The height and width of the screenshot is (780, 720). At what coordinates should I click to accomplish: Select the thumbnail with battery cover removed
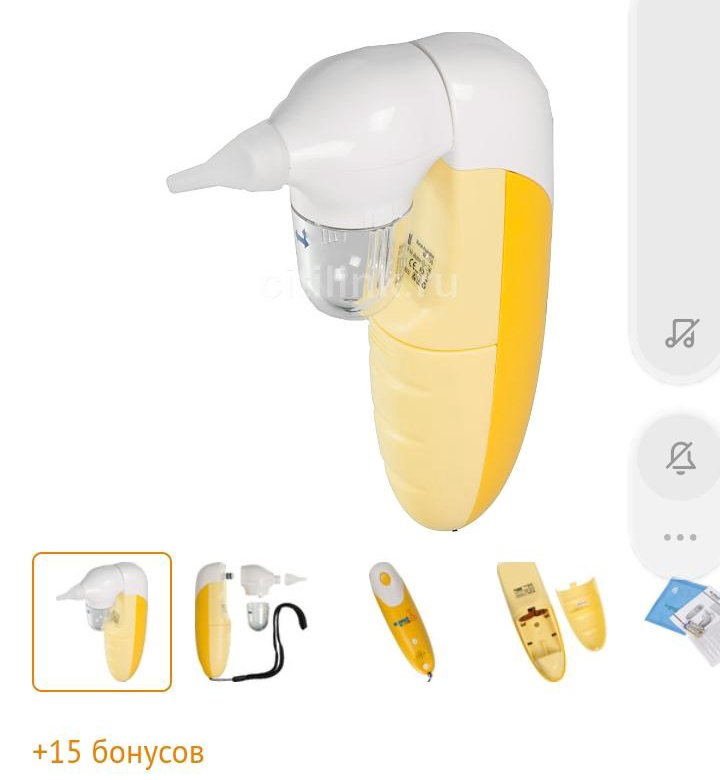(550, 621)
